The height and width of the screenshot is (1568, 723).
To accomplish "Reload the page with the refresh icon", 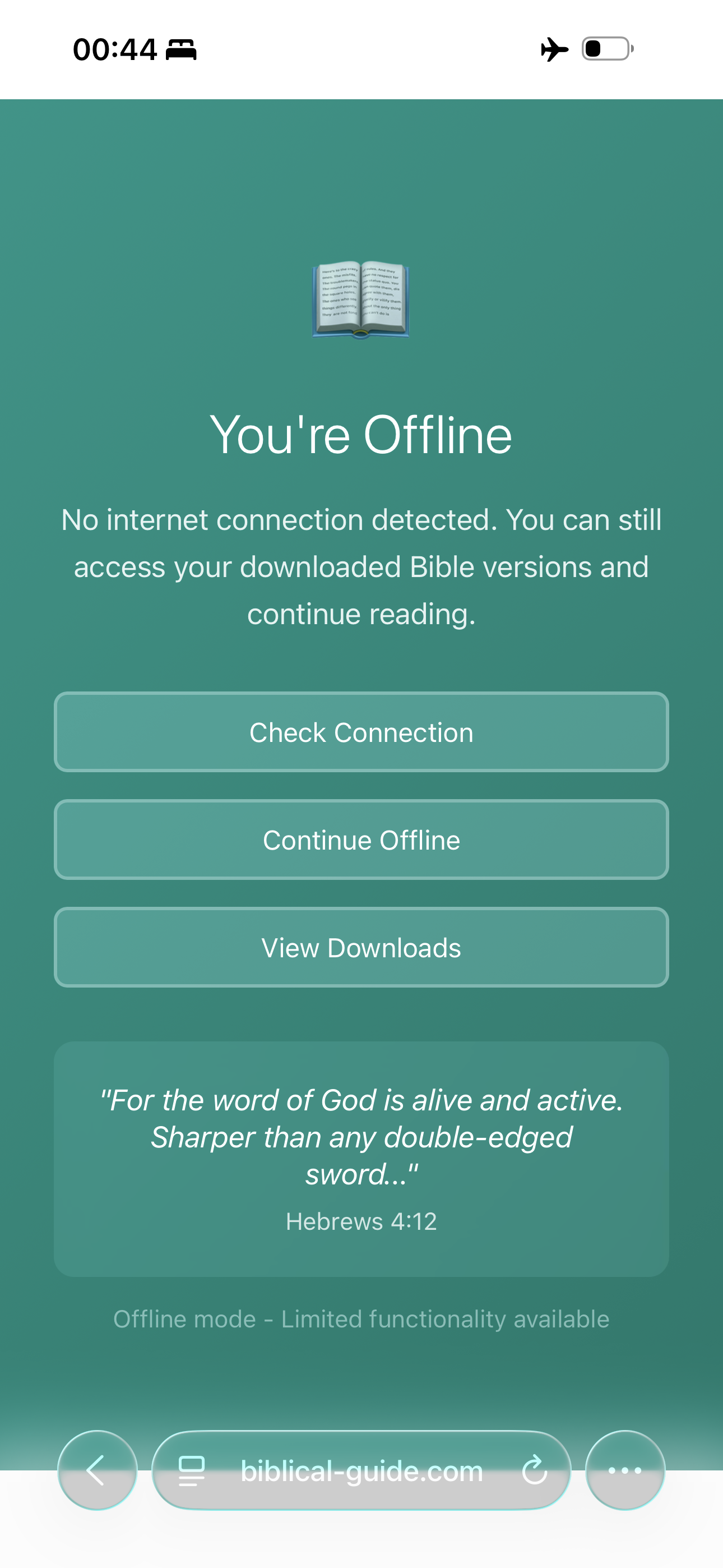I will click(x=534, y=1470).
